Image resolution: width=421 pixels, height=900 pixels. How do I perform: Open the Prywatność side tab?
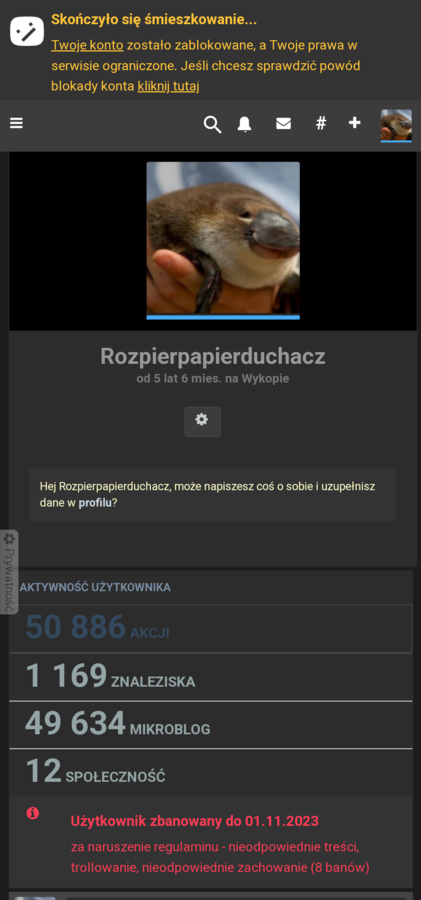click(x=9, y=572)
